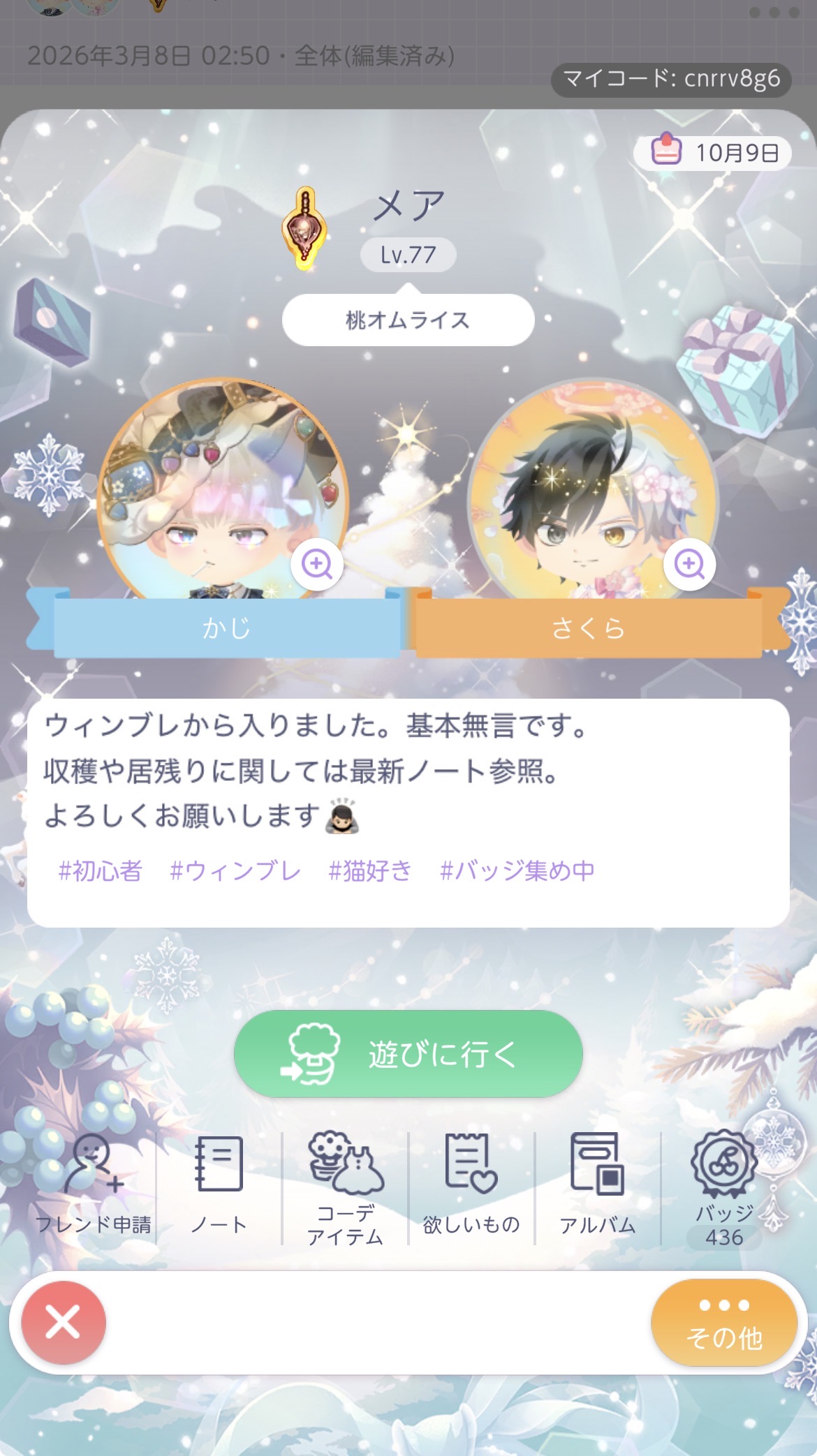Viewport: 817px width, 1456px height.
Task: Close the profile with the red X
Action: [x=64, y=1322]
